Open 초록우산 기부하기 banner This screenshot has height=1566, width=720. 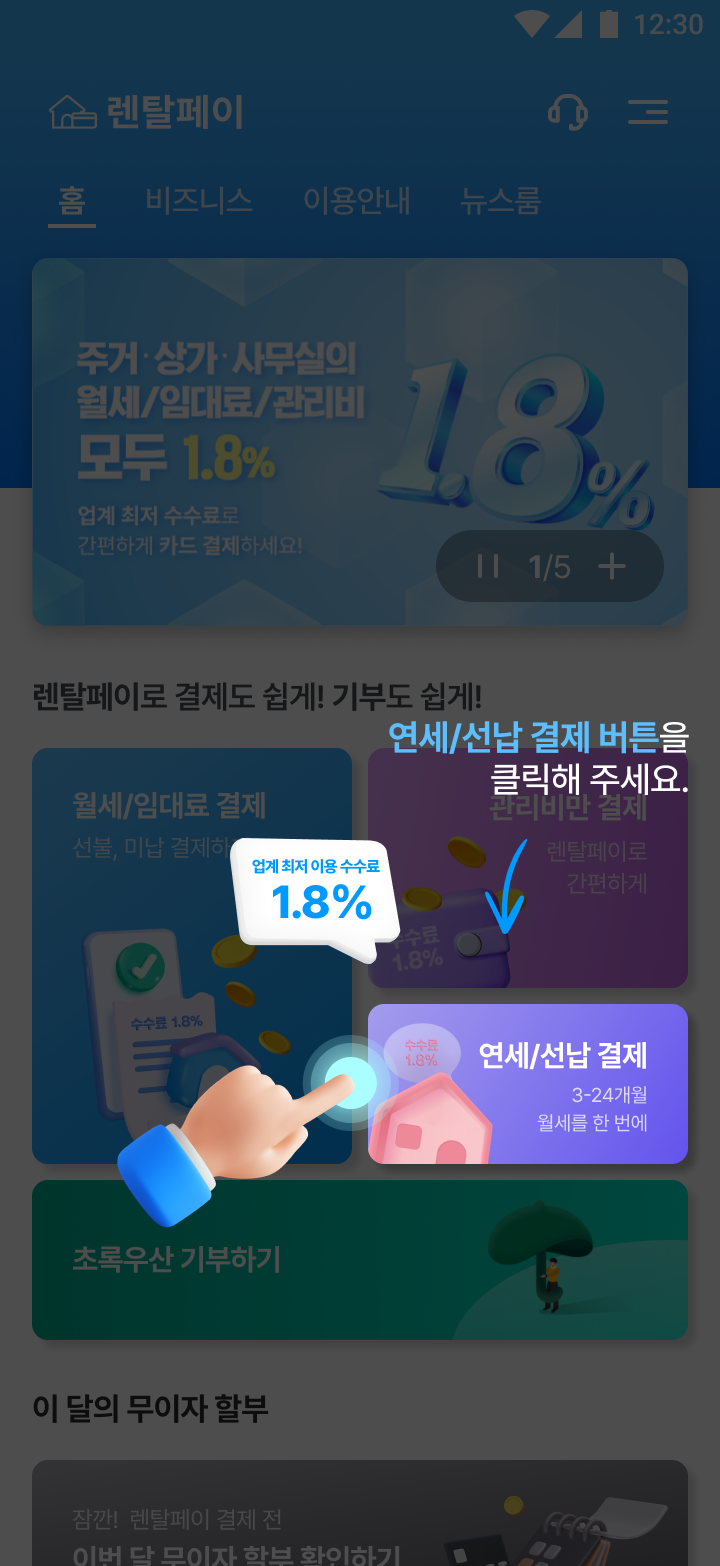click(300, 1260)
